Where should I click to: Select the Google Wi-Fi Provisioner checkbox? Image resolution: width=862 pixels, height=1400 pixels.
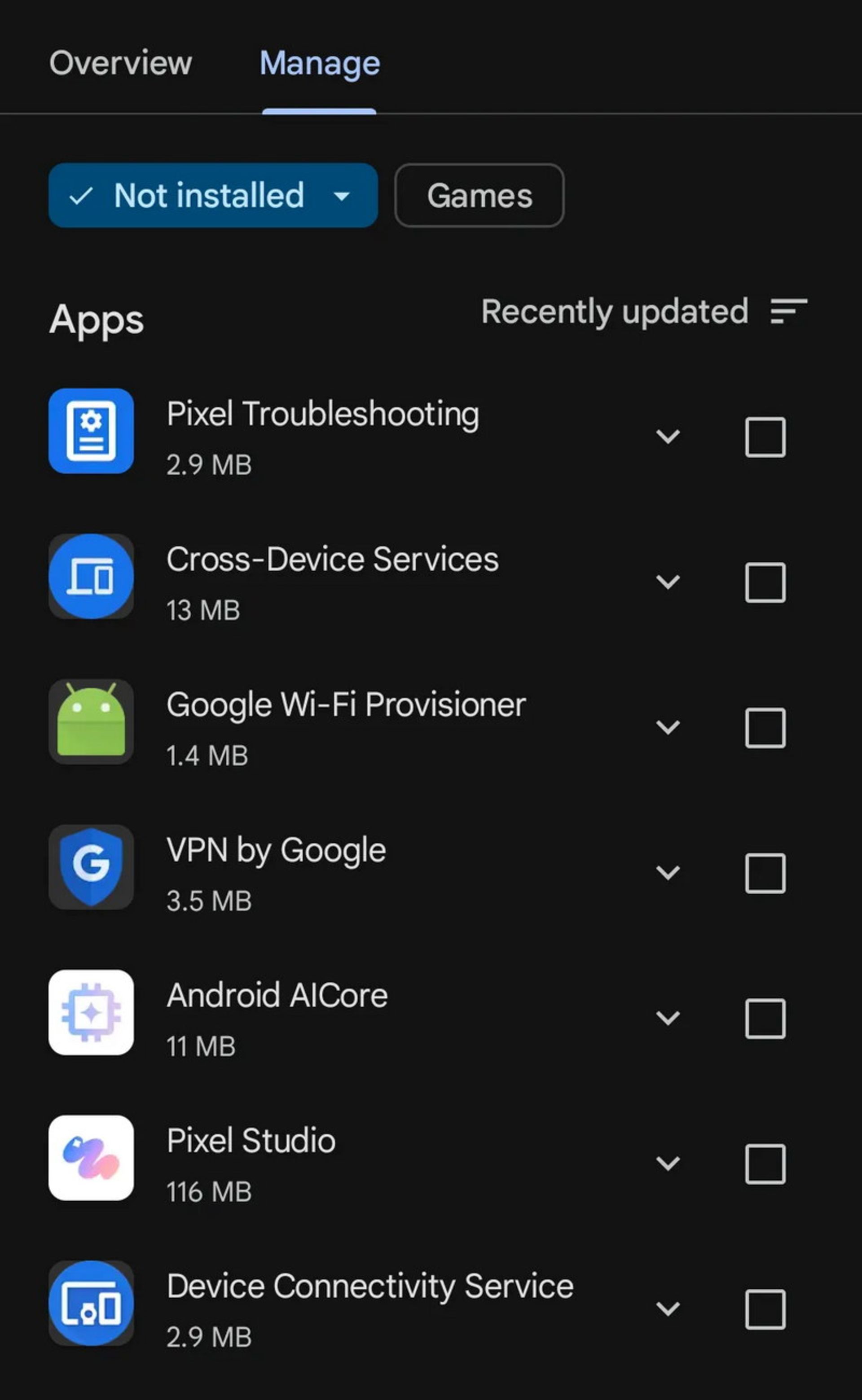(765, 728)
